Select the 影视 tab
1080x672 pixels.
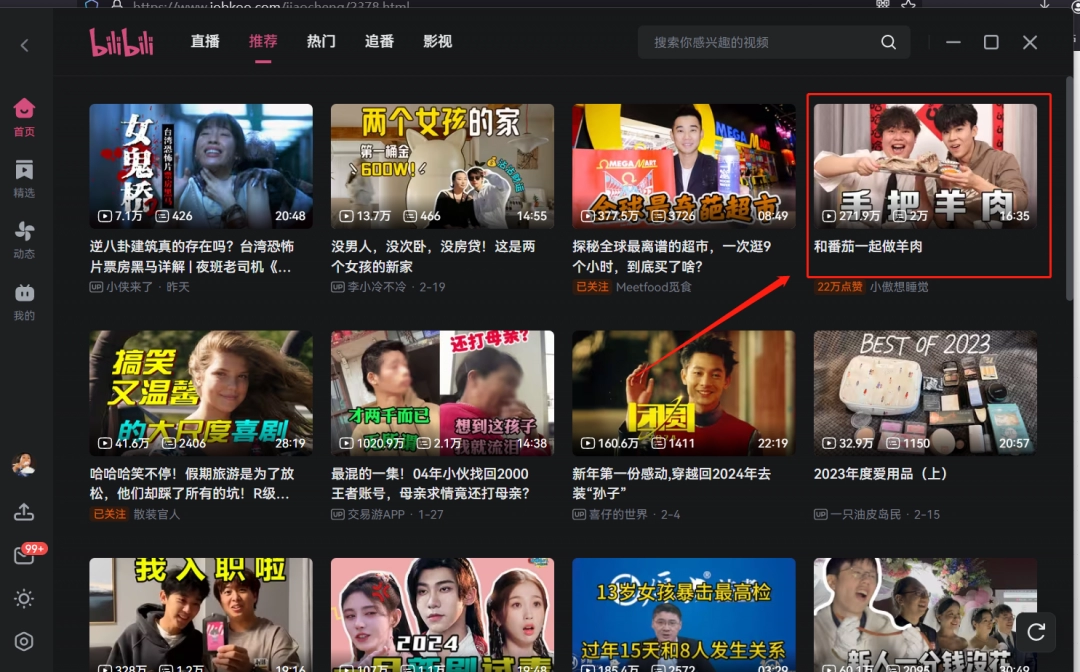click(437, 42)
